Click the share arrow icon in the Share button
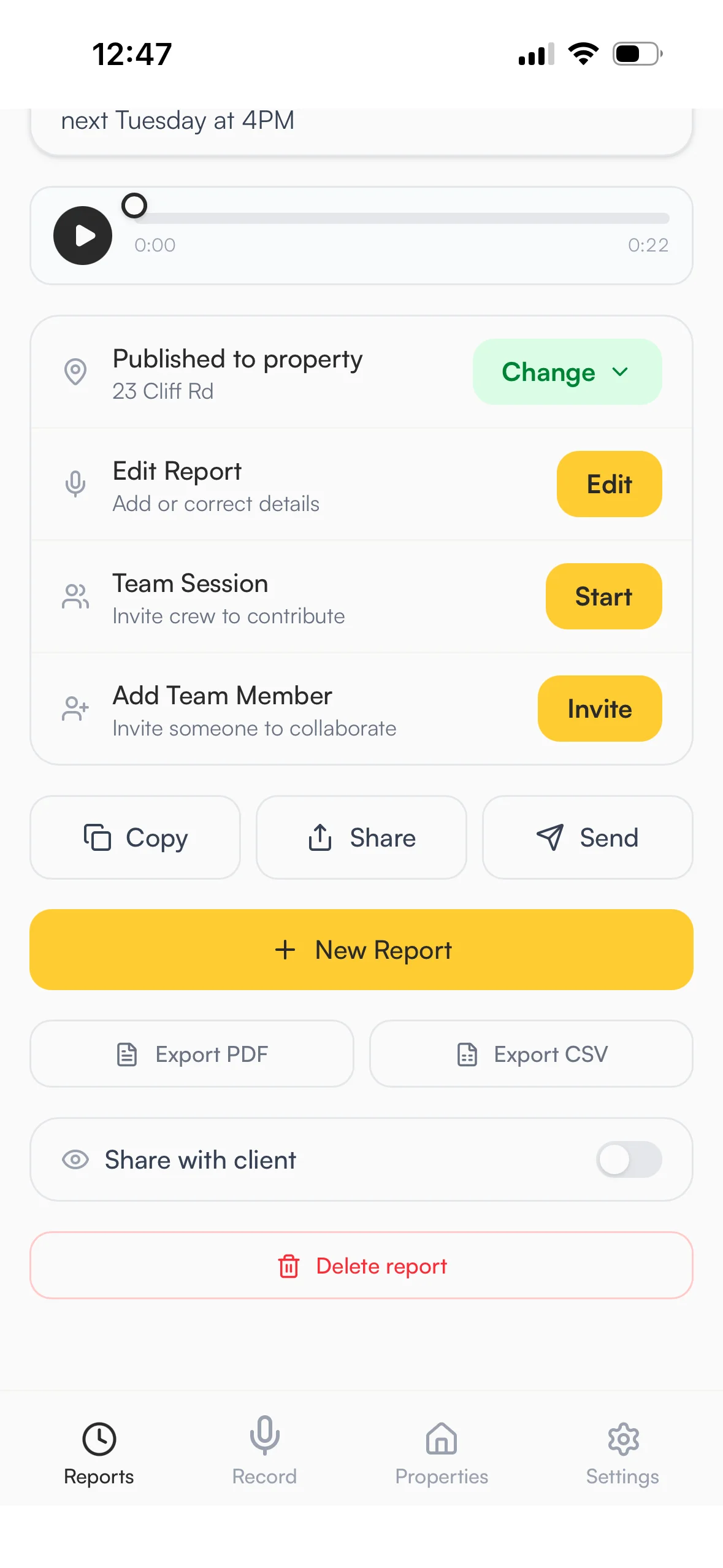Screen dimensions: 723x1568 pos(319,837)
